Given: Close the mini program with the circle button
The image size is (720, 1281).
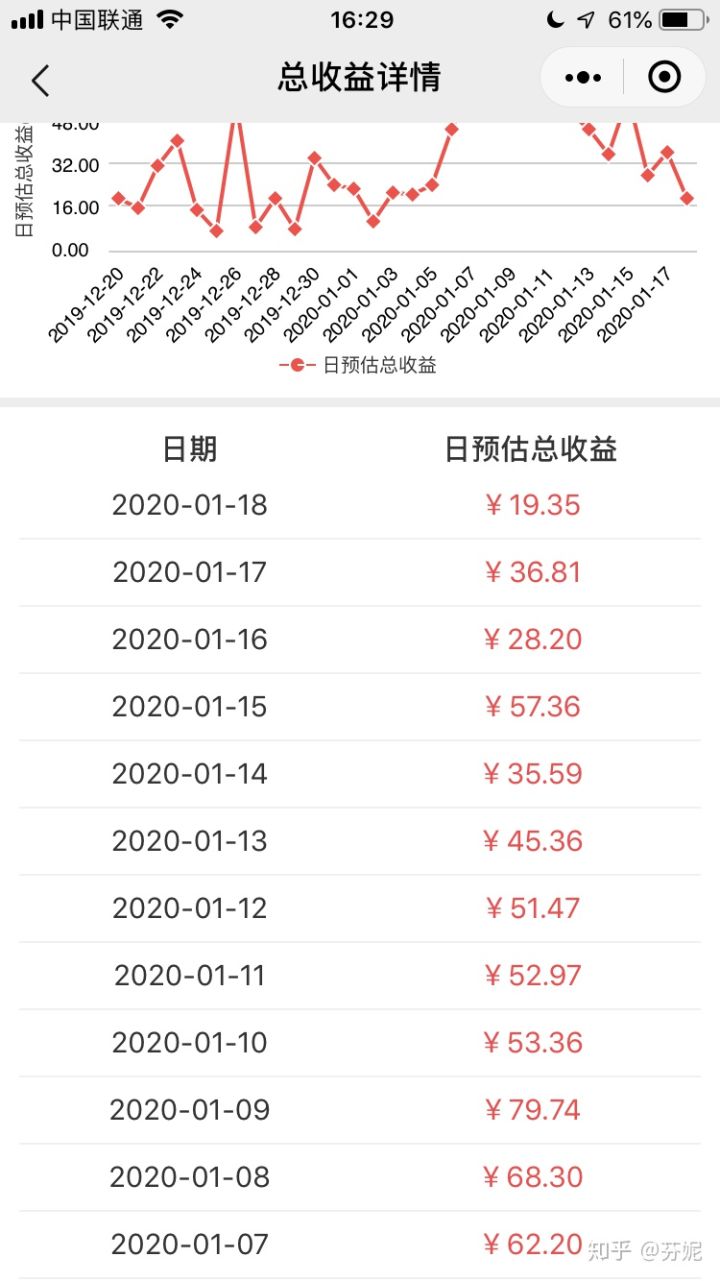Looking at the screenshot, I should [664, 77].
